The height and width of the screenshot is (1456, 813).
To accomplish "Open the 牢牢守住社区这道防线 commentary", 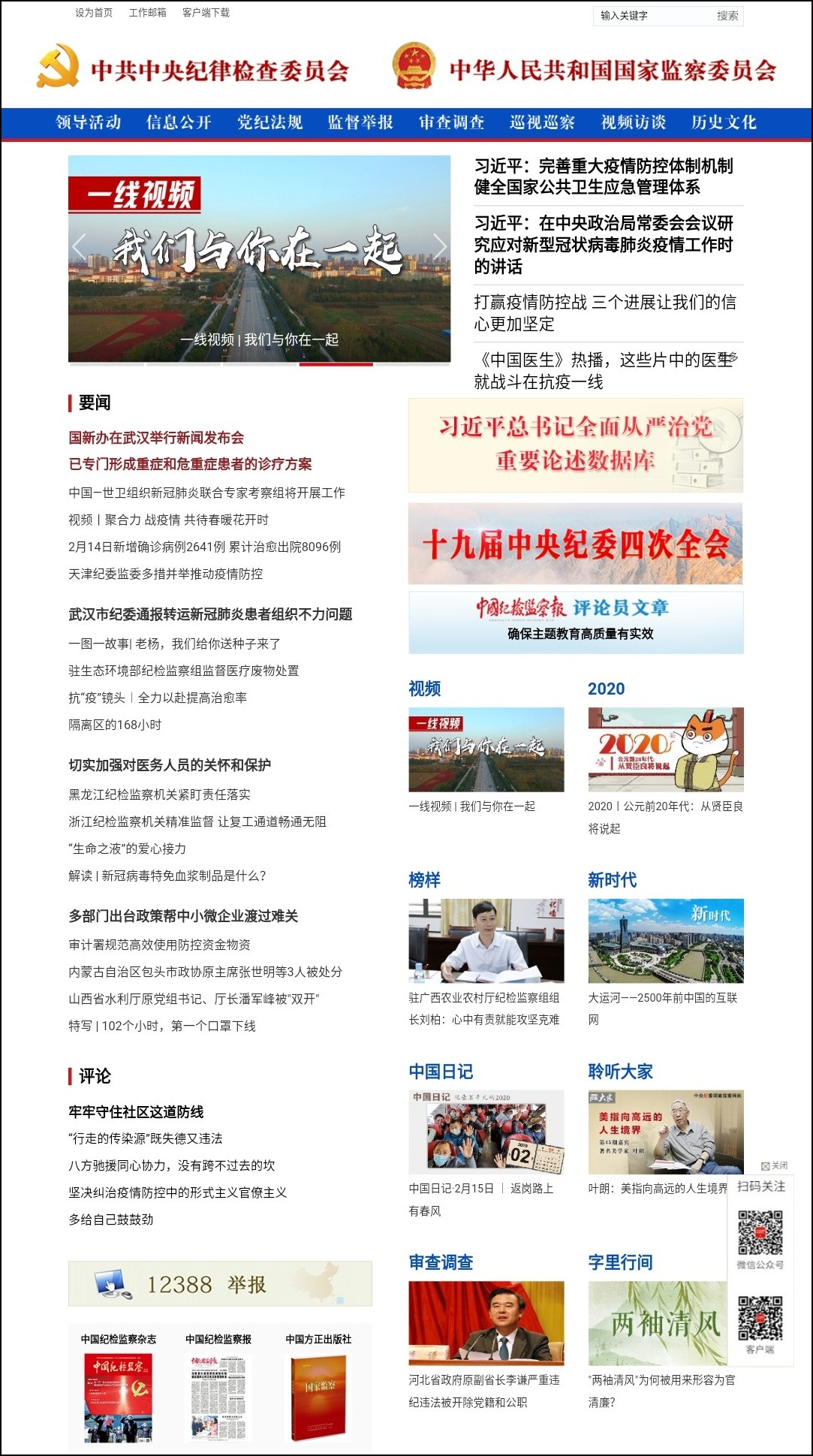I will (136, 1111).
